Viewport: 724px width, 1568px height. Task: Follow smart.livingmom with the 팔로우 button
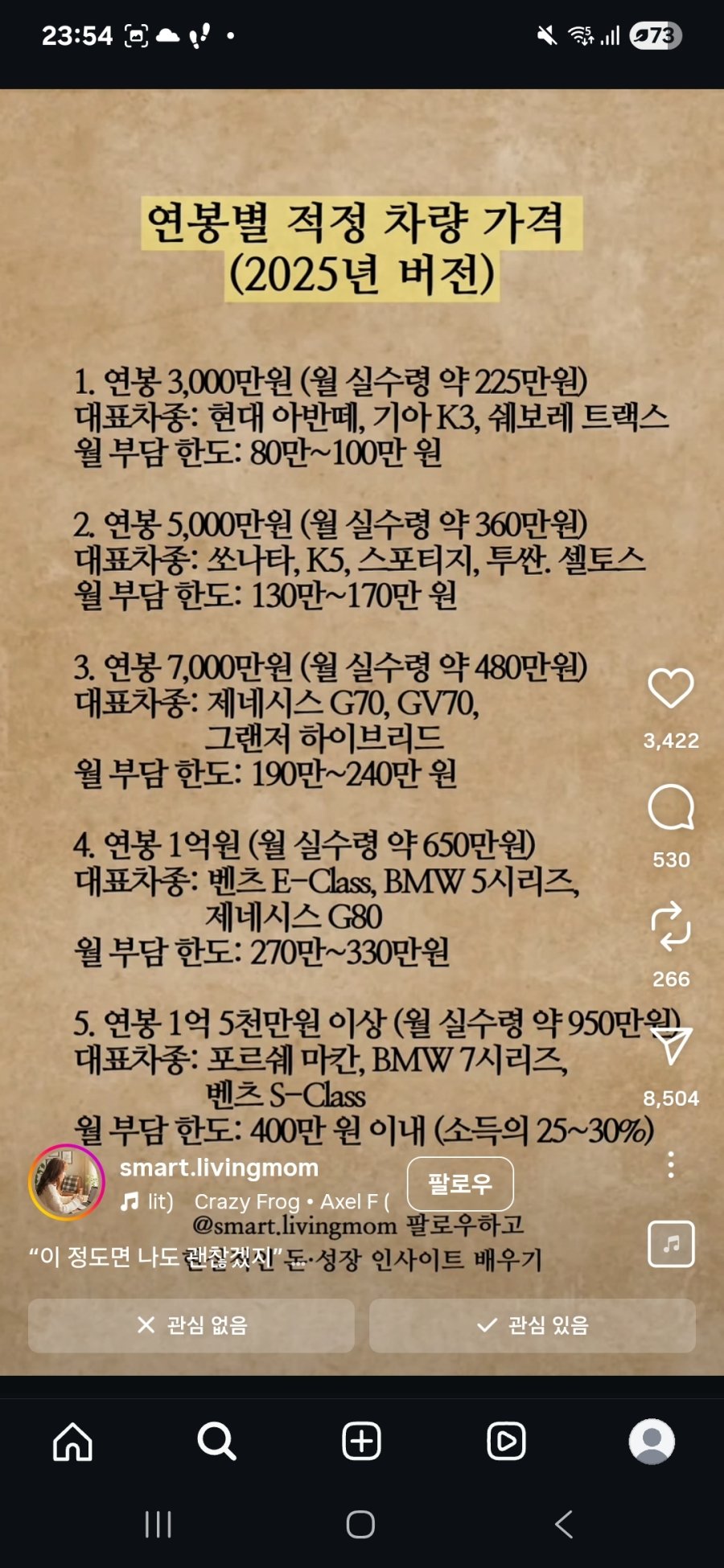tap(460, 1184)
